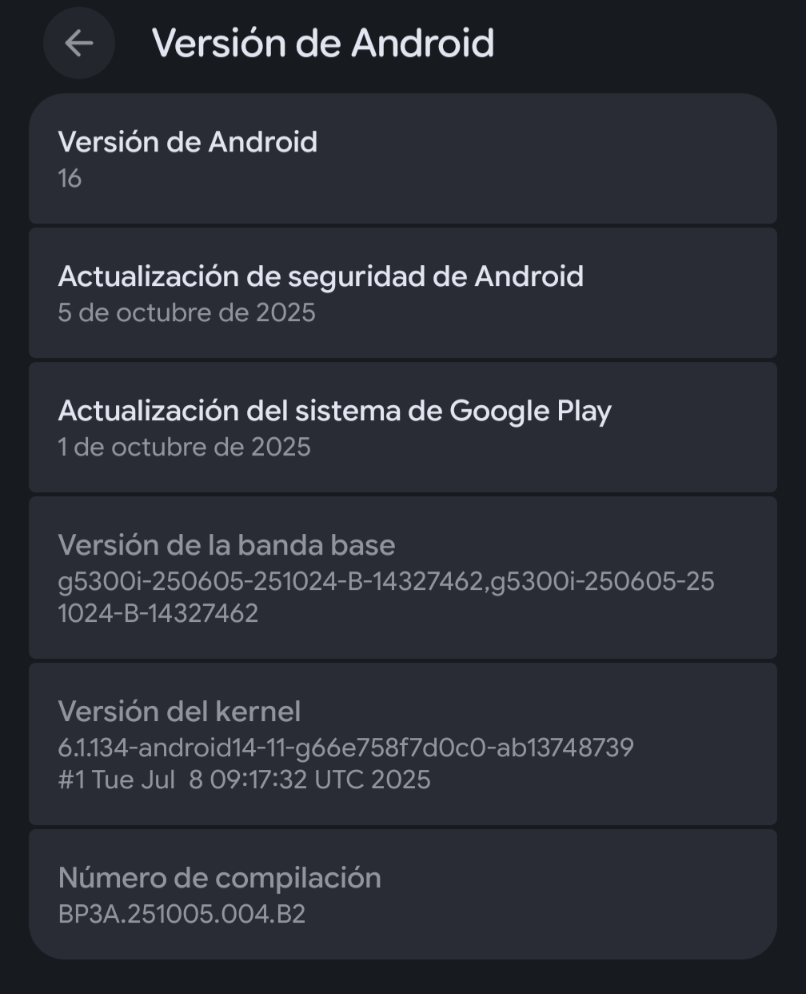Viewport: 806px width, 994px height.
Task: Open the Número de compilación entry
Action: click(x=220, y=878)
